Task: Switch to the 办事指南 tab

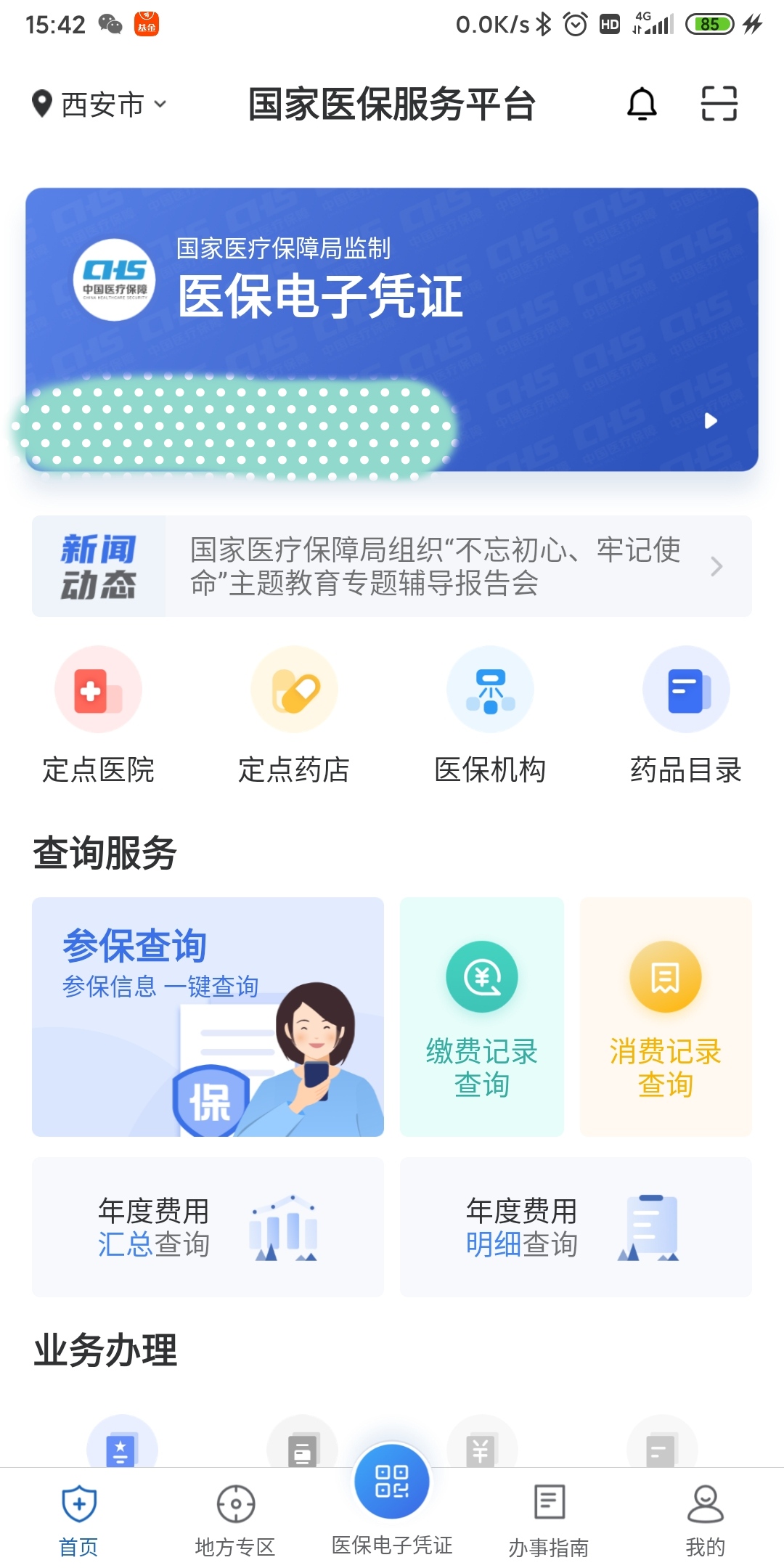Action: 549,1519
